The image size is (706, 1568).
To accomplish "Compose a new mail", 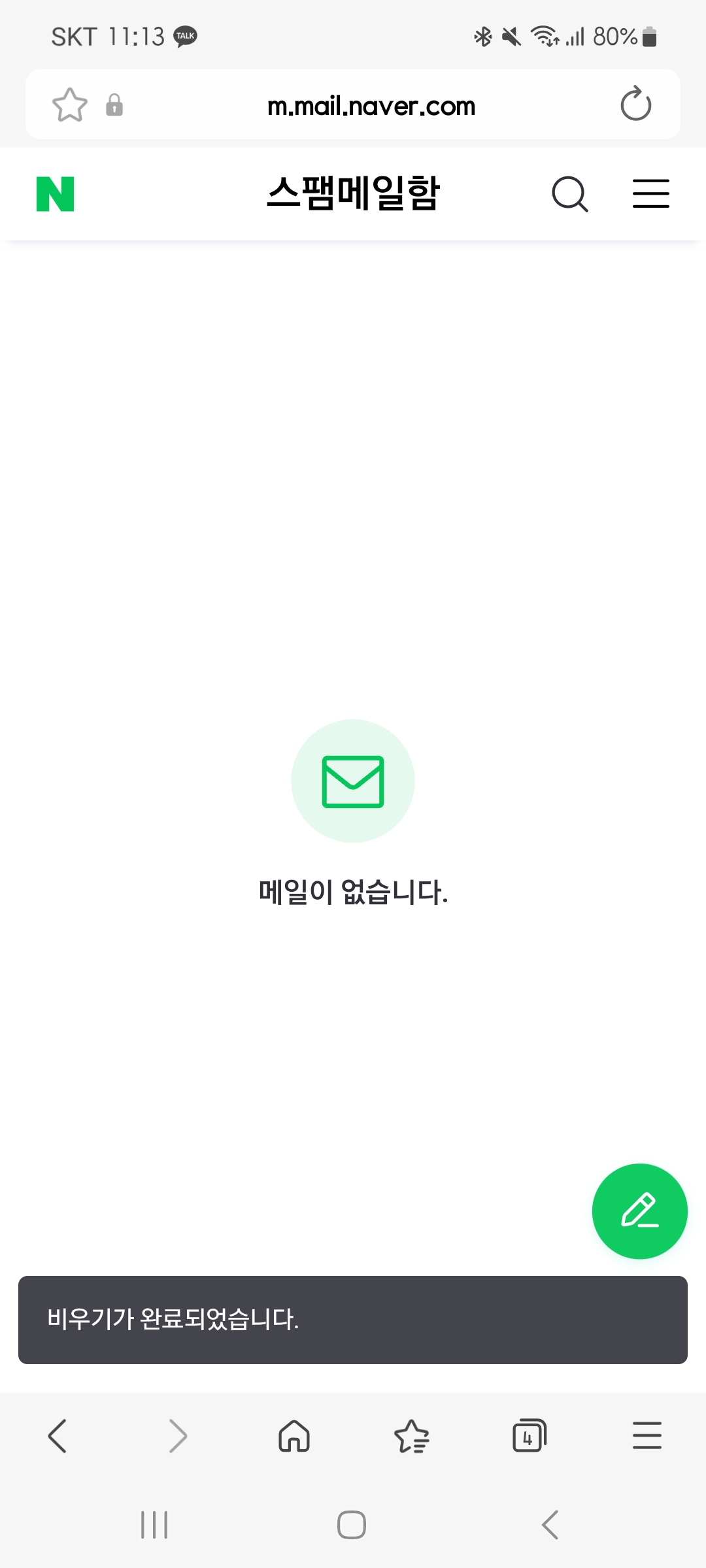I will pyautogui.click(x=639, y=1211).
